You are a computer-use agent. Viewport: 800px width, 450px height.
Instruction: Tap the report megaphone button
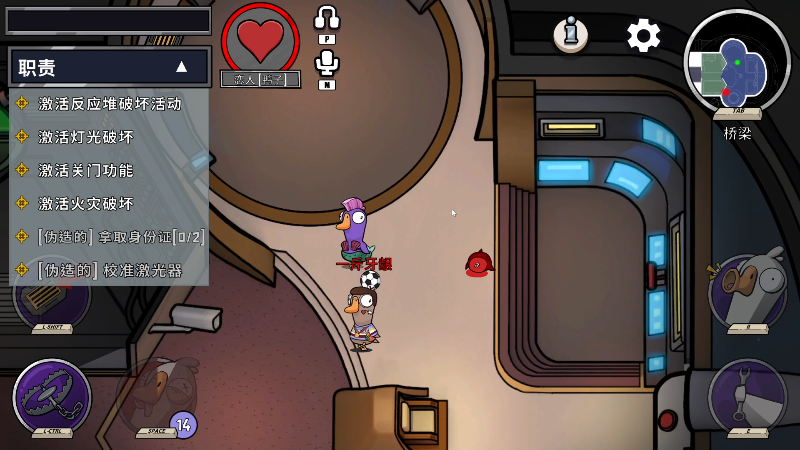click(747, 292)
